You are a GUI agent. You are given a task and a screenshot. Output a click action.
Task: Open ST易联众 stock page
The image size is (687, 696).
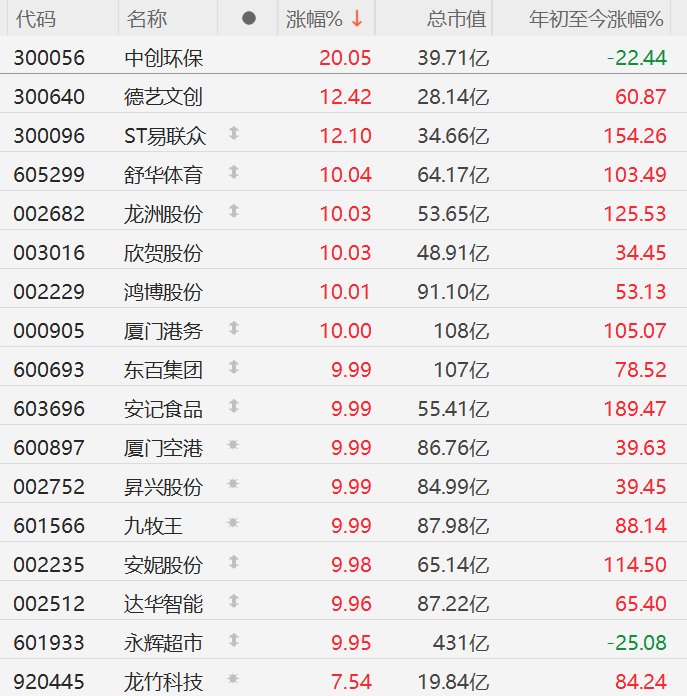pos(164,136)
